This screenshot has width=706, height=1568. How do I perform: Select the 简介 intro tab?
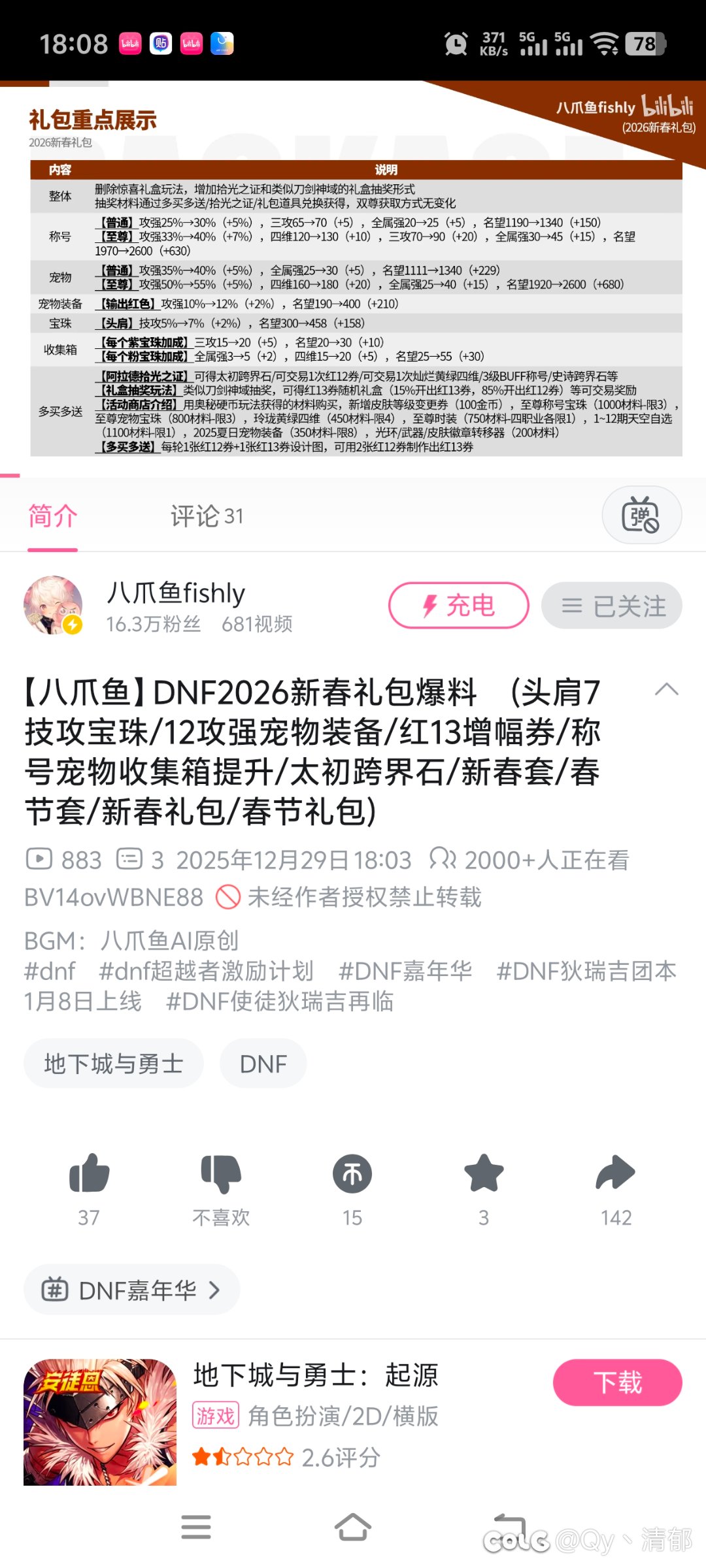pyautogui.click(x=53, y=516)
